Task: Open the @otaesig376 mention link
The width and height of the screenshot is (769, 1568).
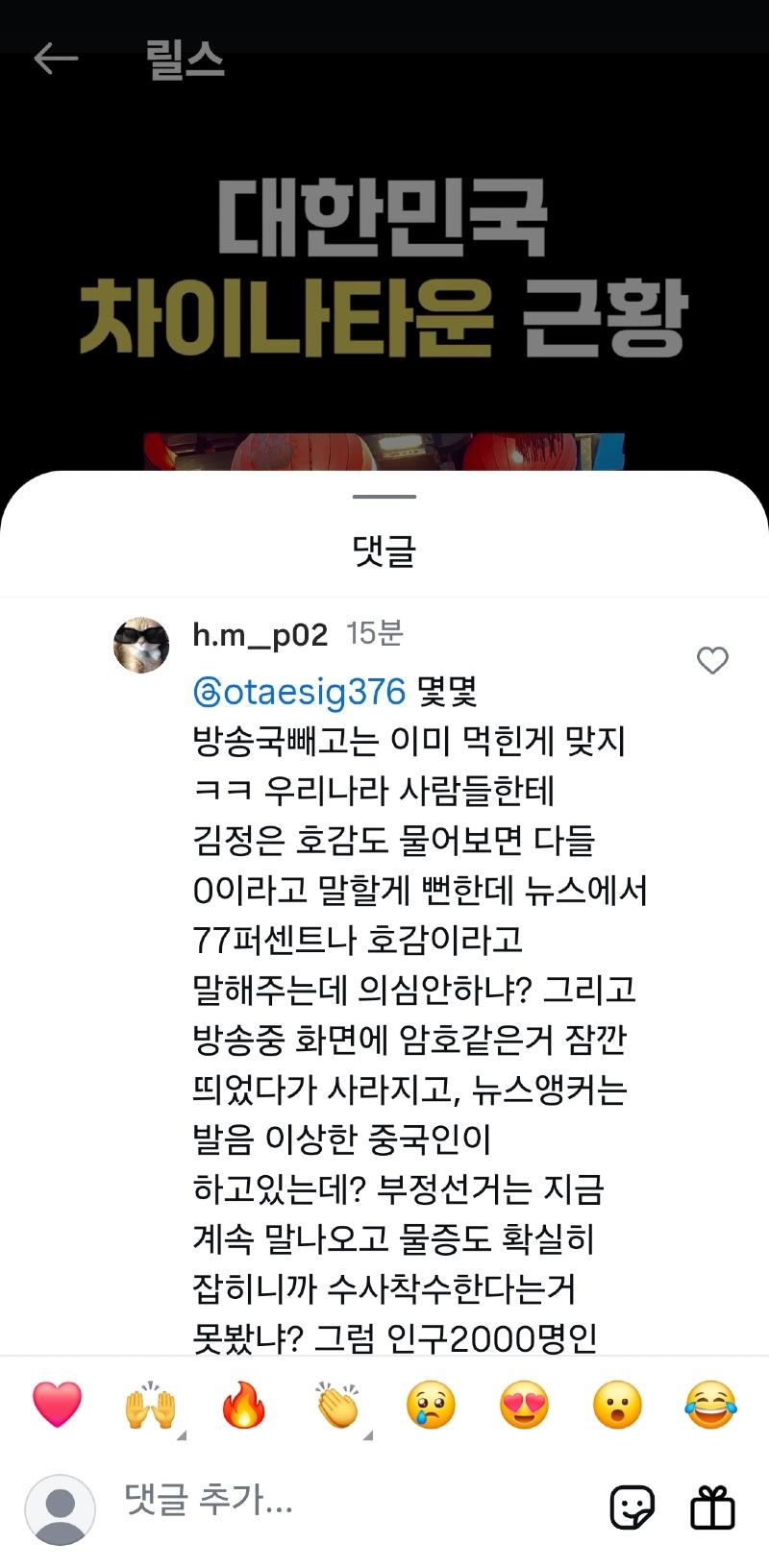Action: coord(298,692)
